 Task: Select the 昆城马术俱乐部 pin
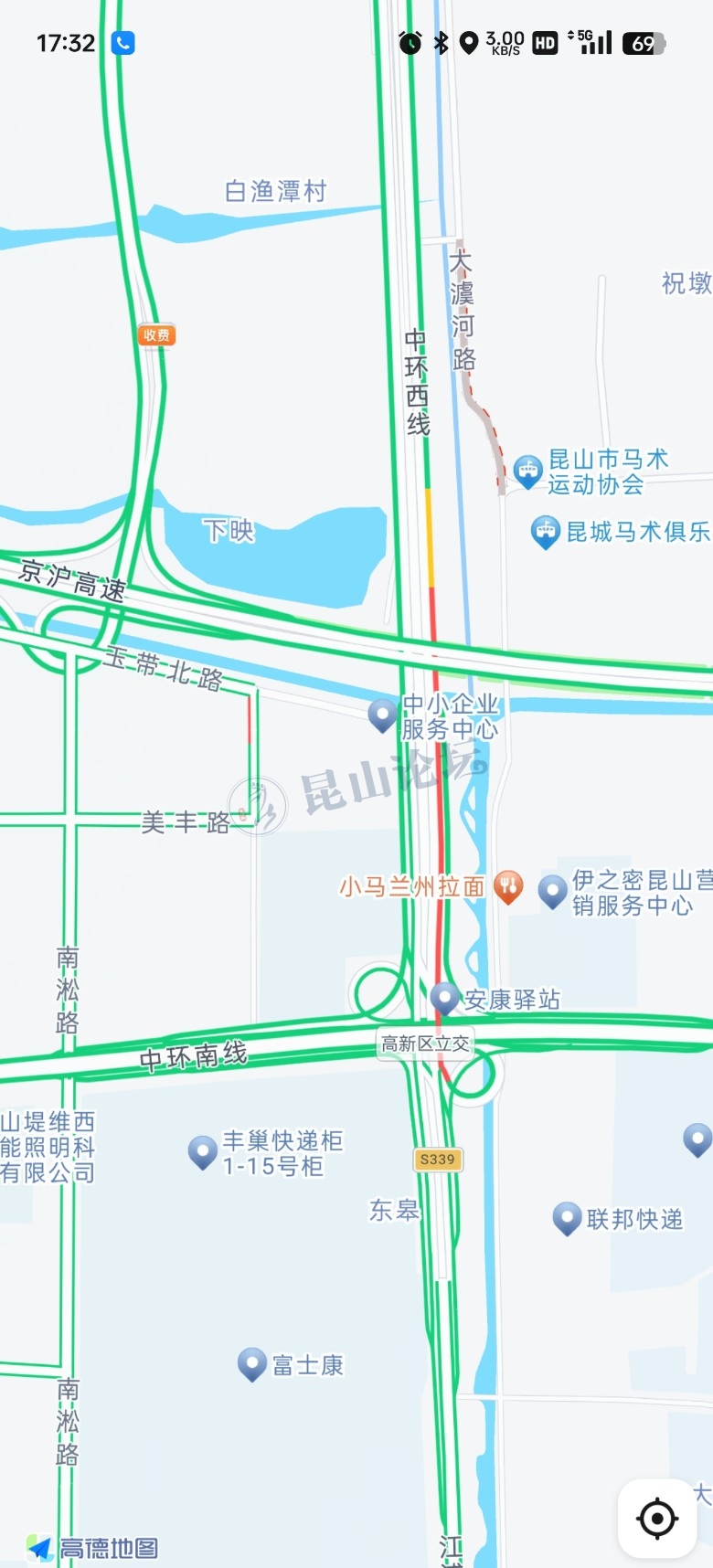546,532
